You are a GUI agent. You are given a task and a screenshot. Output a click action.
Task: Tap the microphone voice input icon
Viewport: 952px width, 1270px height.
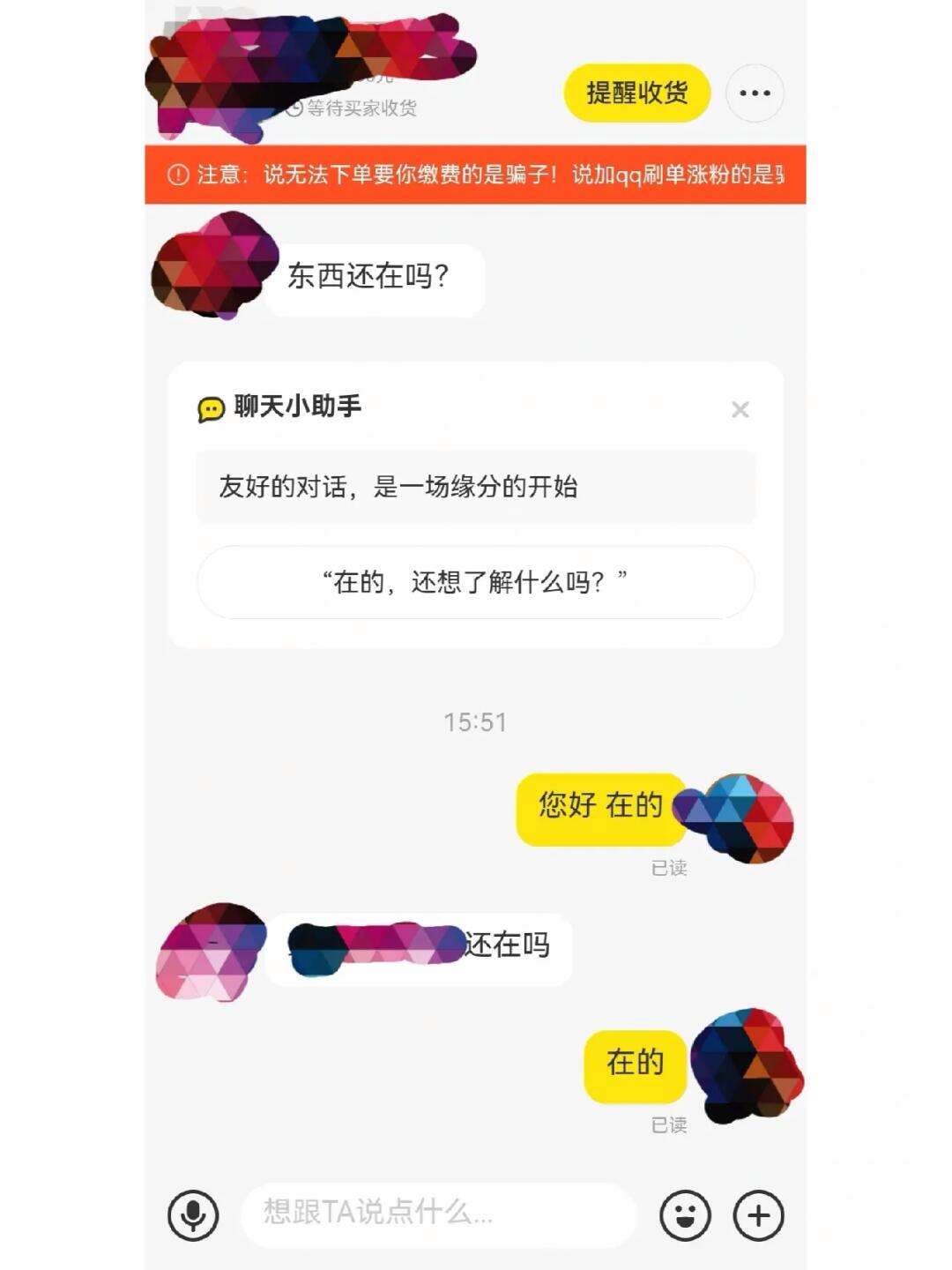pyautogui.click(x=193, y=1215)
